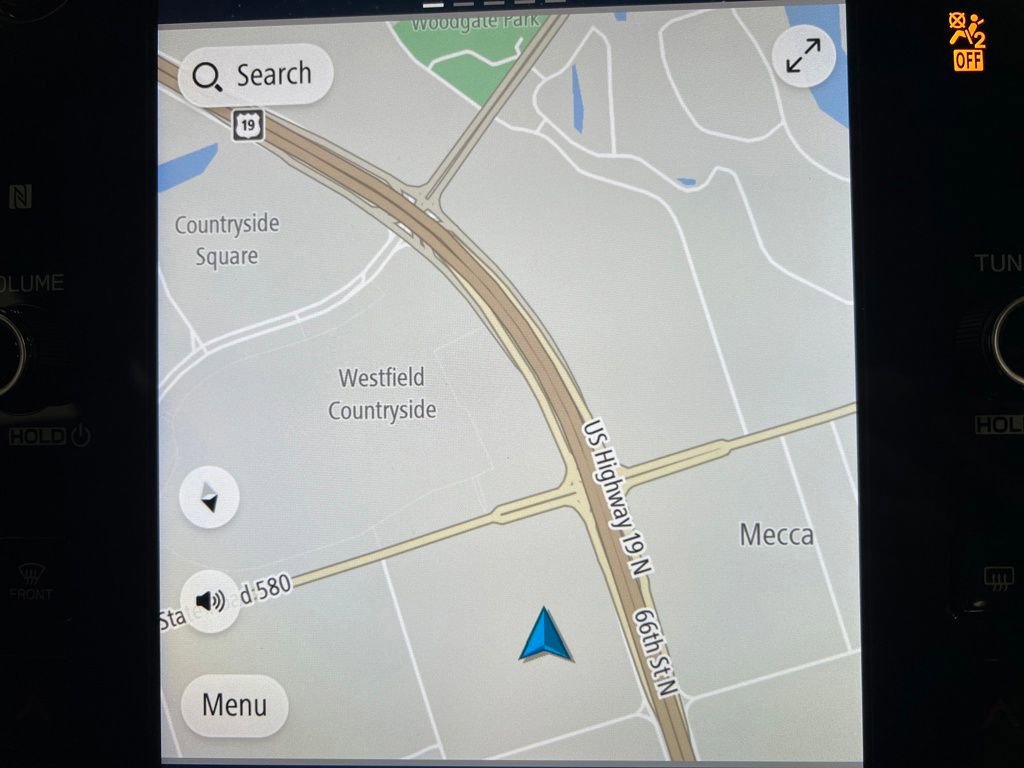Toggle navigation voice sound

(x=210, y=600)
